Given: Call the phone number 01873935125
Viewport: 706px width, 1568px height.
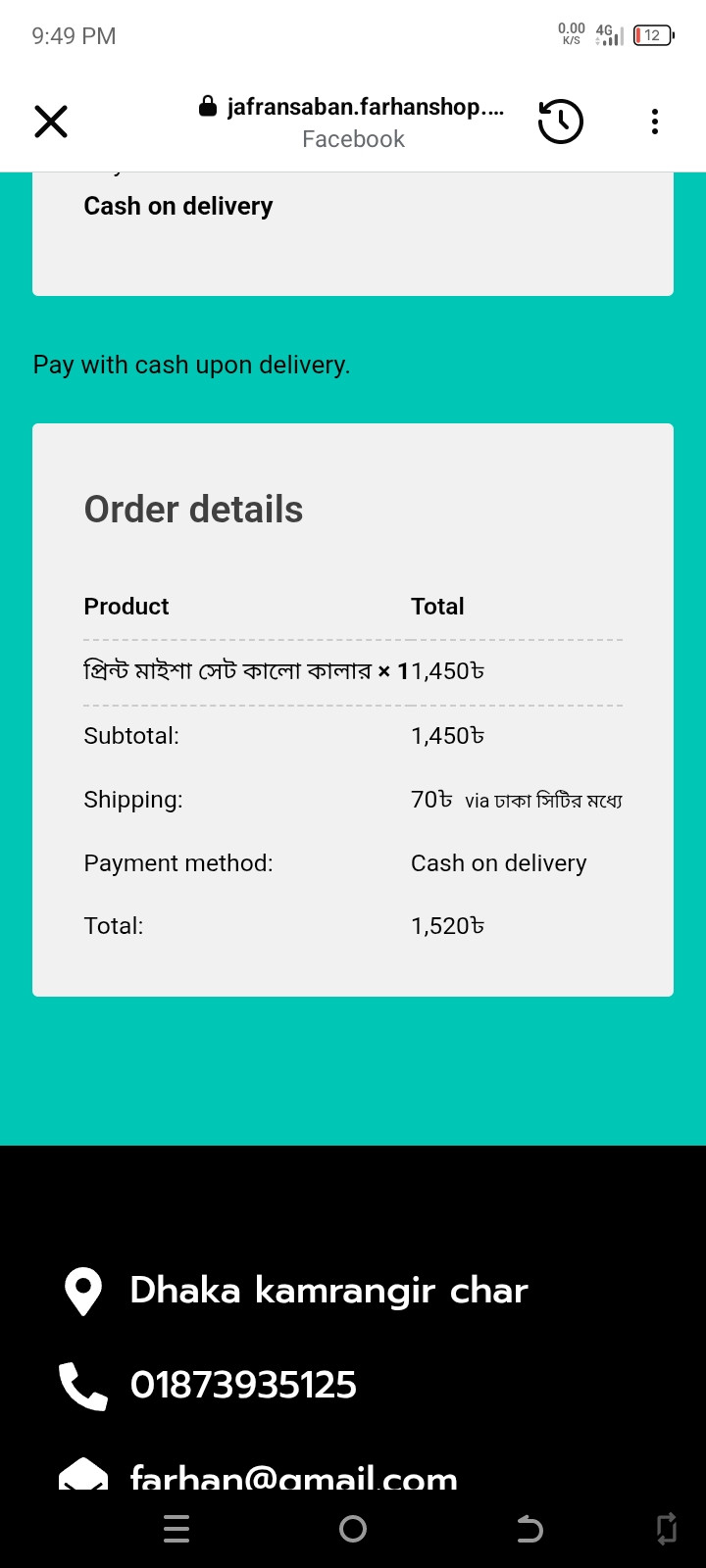Looking at the screenshot, I should point(243,1385).
